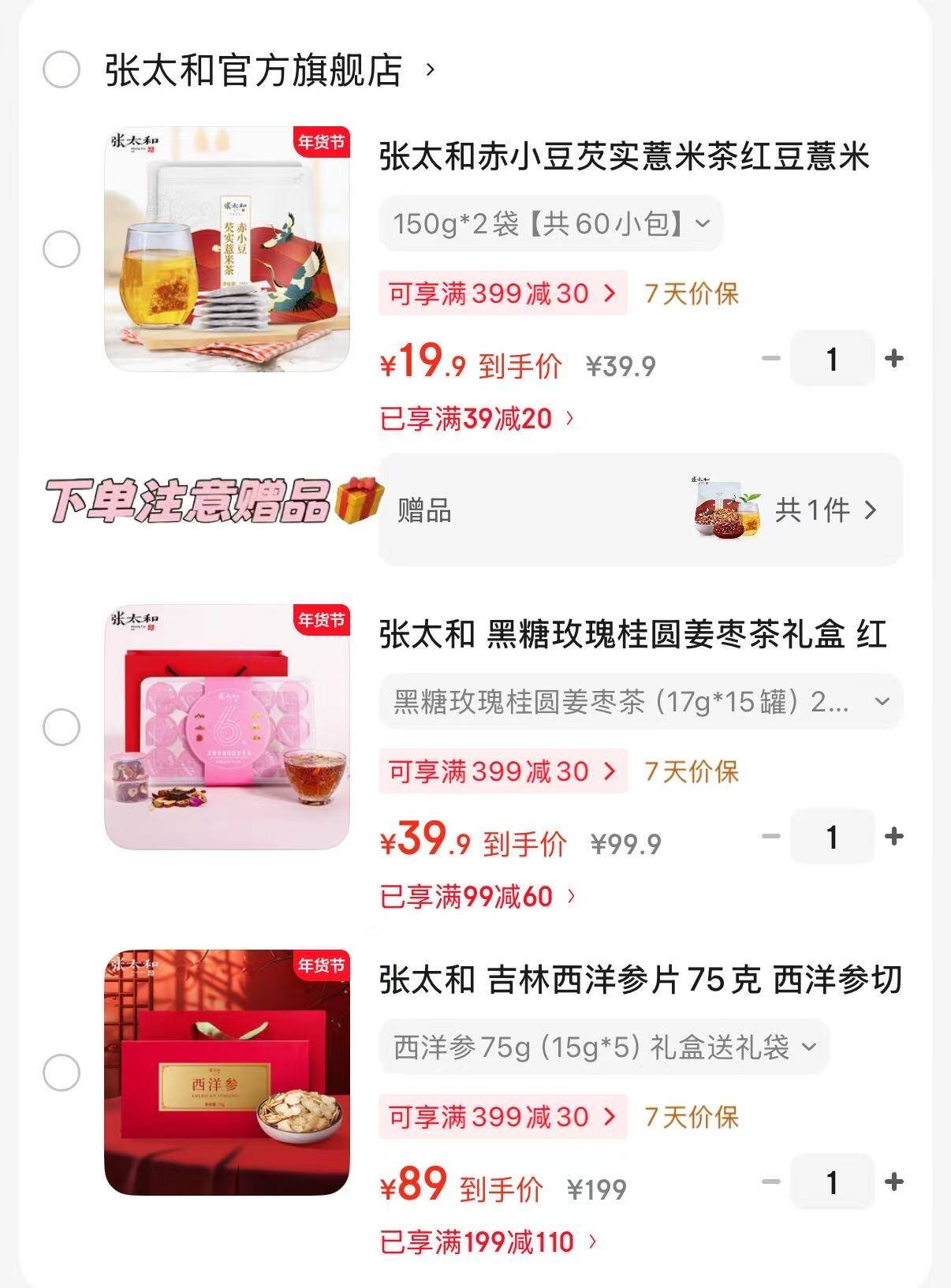
Task: Open the 西洋参 gift box product image
Action: tap(227, 1073)
